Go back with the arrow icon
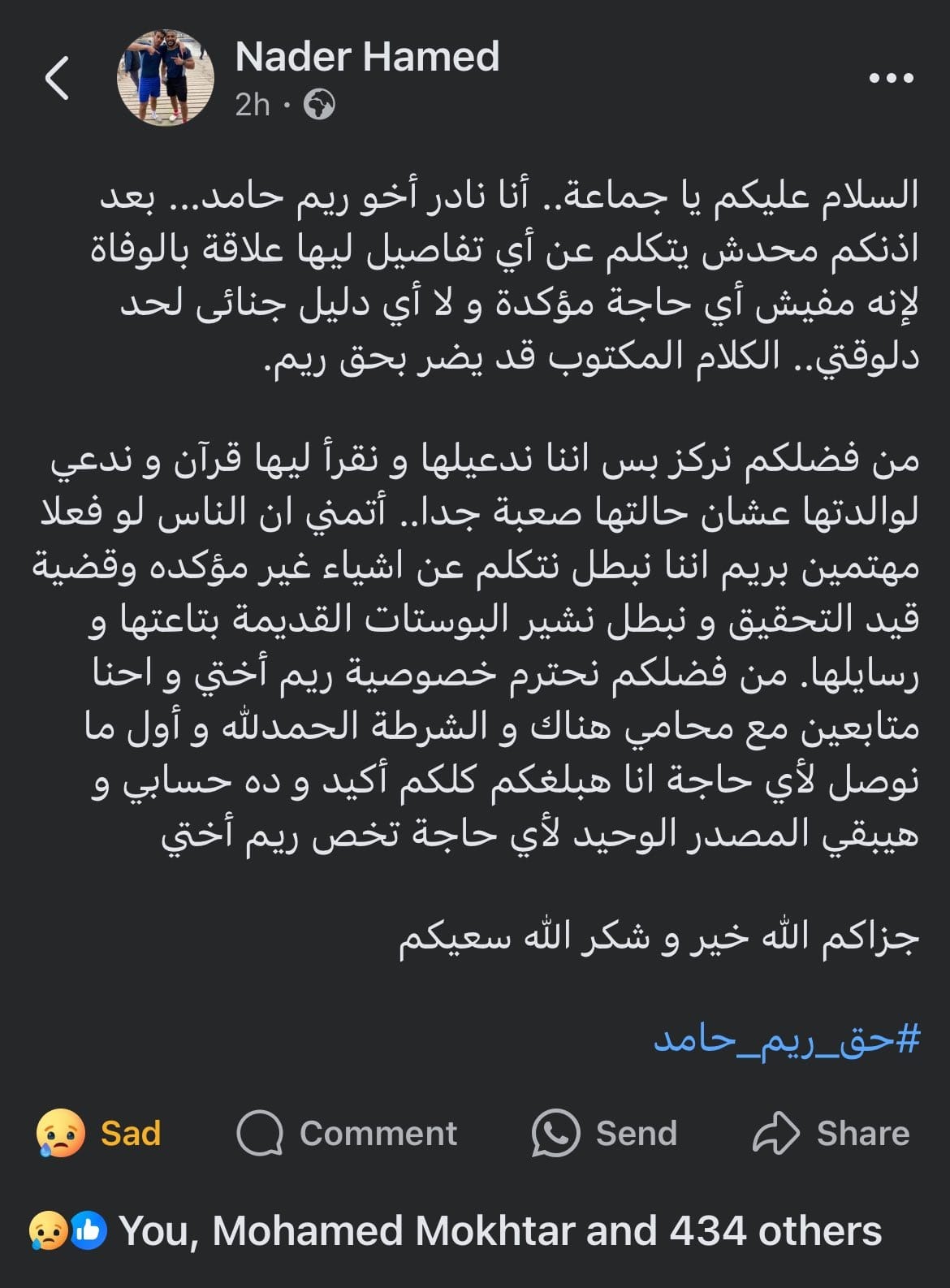 (57, 79)
